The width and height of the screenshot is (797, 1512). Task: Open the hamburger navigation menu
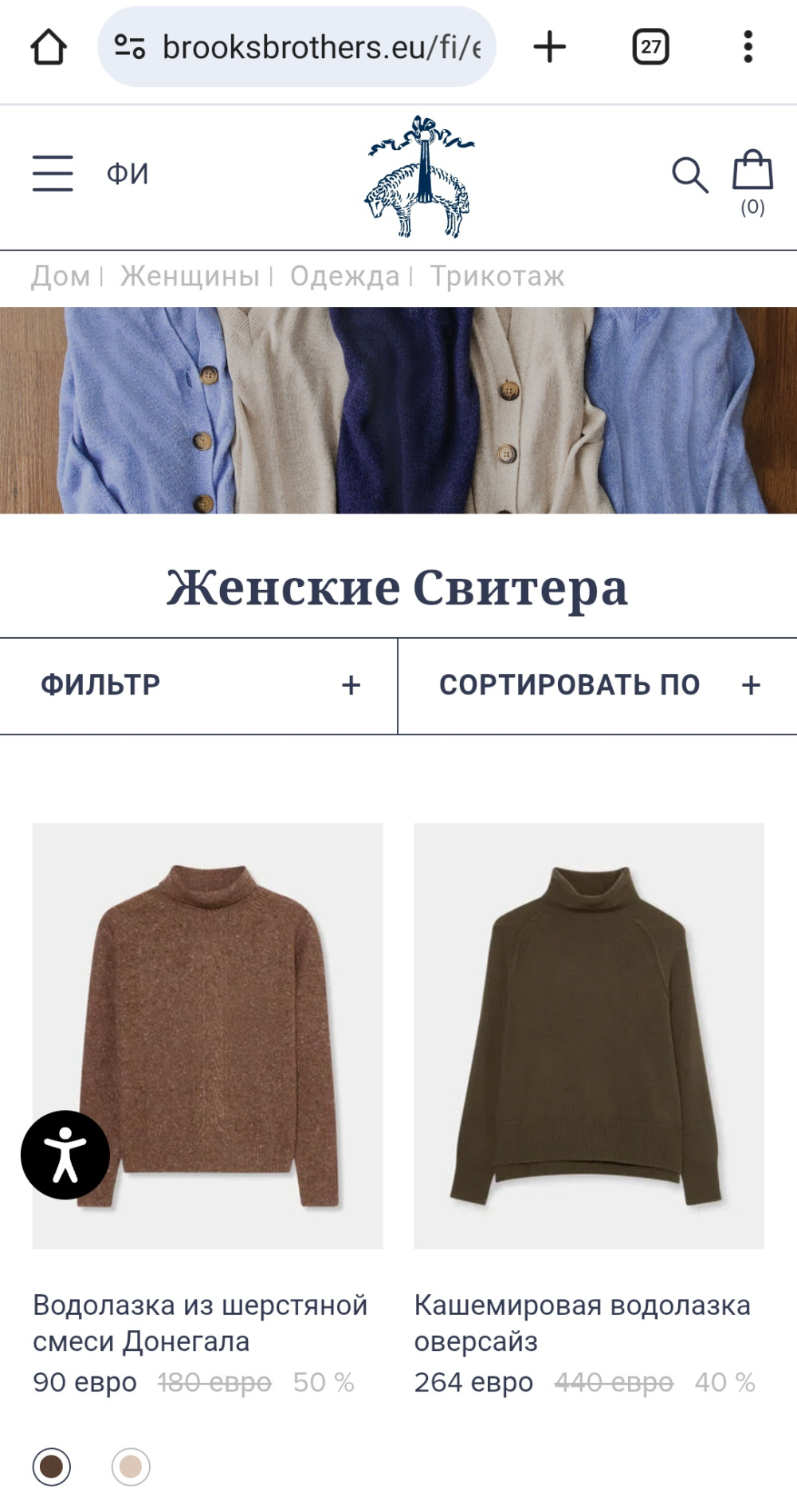(52, 175)
